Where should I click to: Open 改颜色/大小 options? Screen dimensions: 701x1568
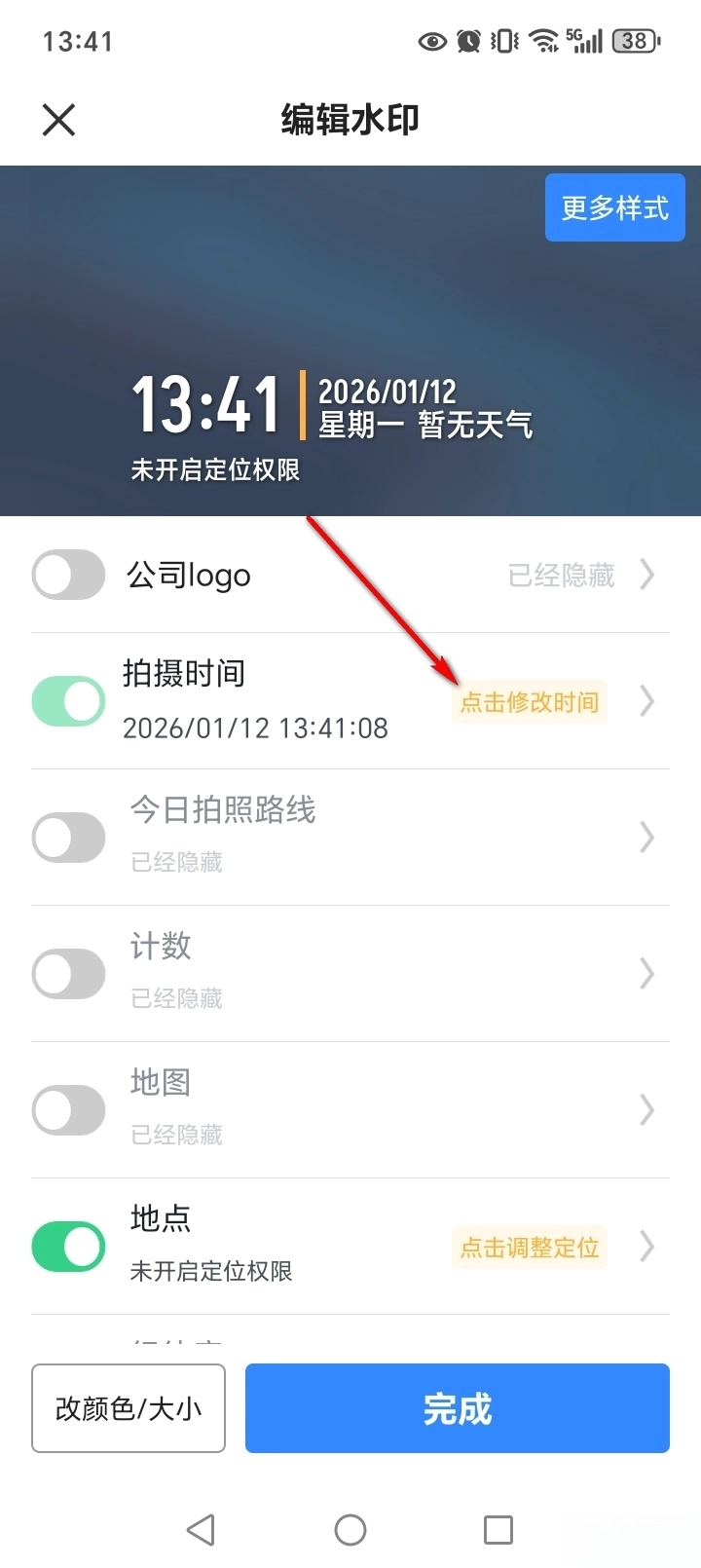[129, 1408]
